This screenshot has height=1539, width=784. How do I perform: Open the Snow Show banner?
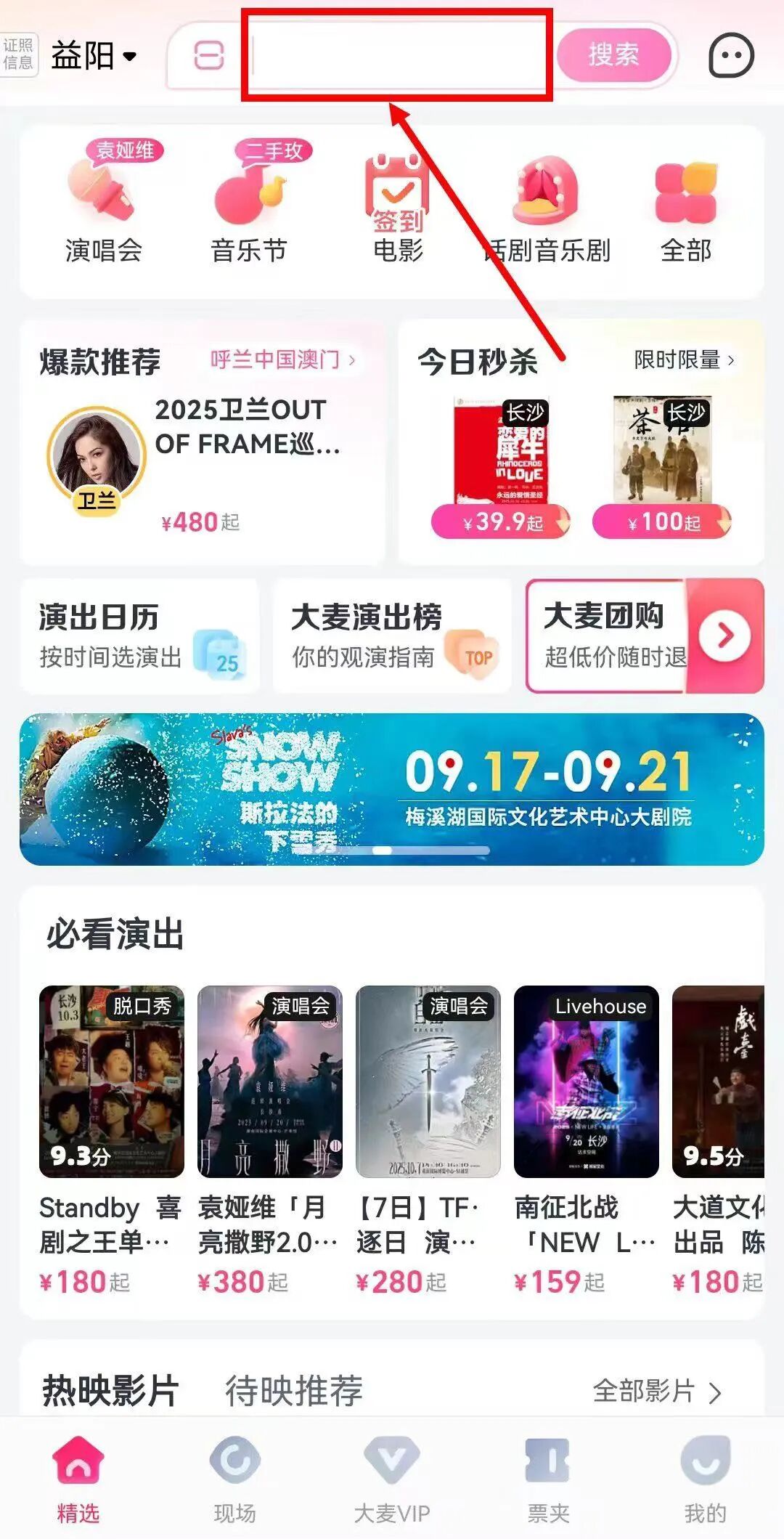click(x=392, y=789)
